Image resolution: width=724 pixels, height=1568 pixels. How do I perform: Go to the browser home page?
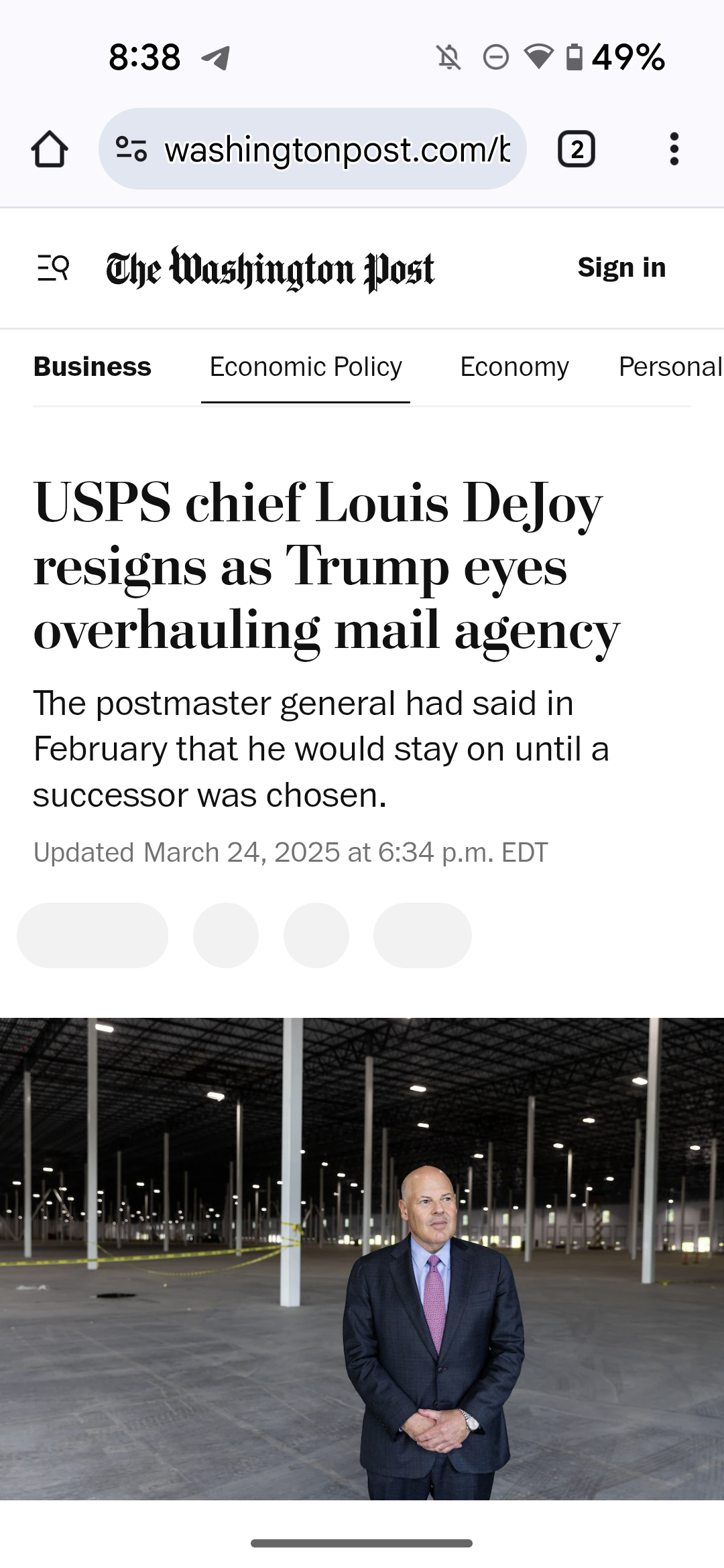point(50,149)
